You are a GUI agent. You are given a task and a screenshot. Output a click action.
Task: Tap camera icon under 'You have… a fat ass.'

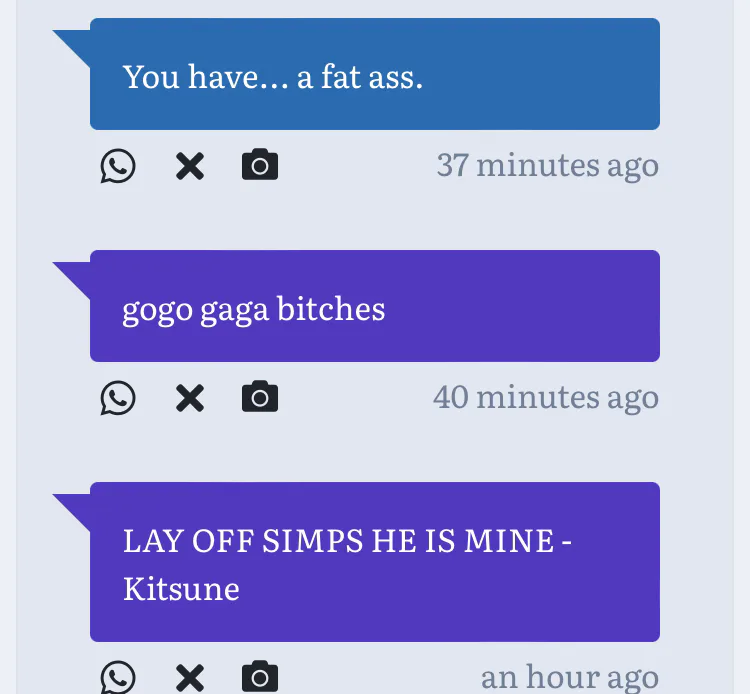tap(260, 166)
